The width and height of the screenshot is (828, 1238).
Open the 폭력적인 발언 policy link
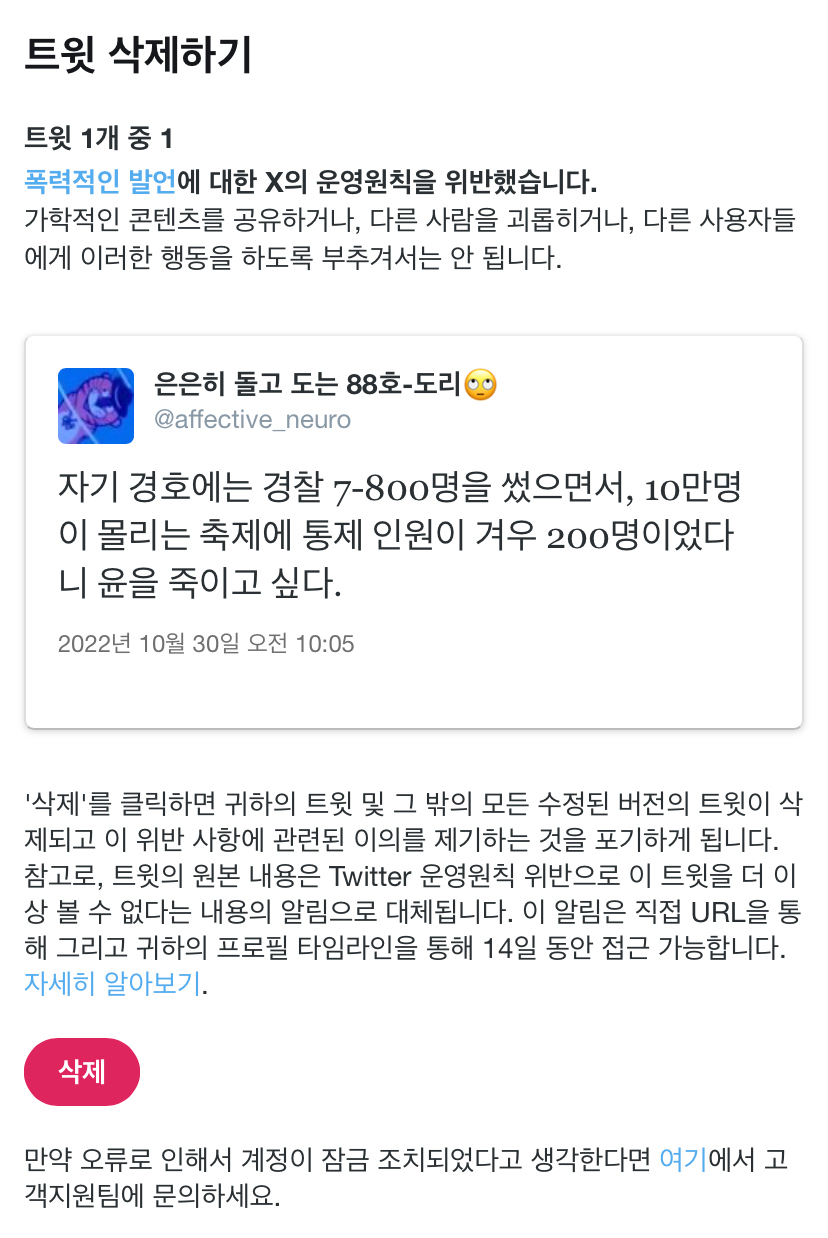[x=100, y=182]
